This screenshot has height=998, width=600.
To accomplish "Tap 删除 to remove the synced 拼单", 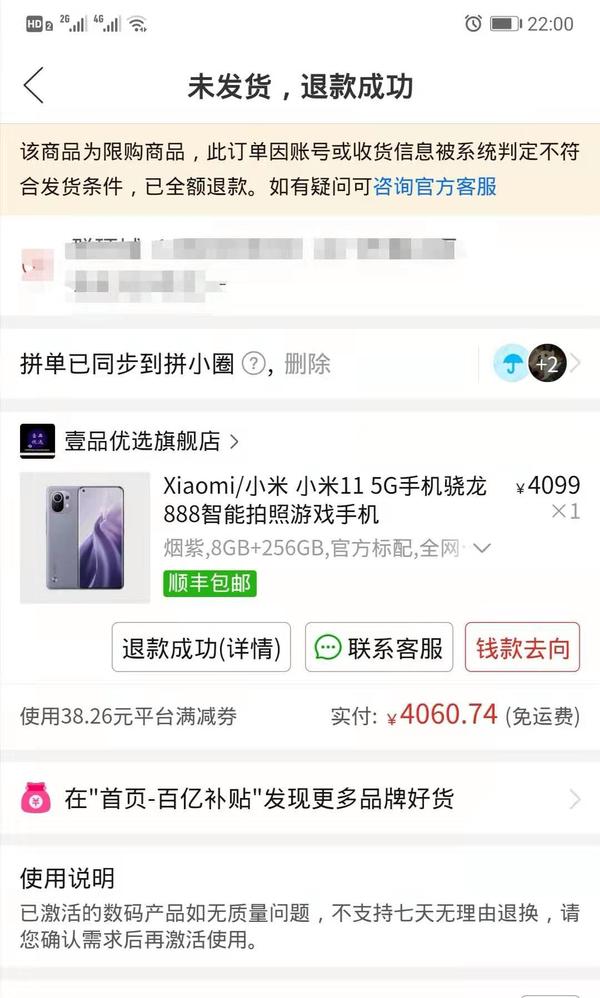I will [307, 364].
